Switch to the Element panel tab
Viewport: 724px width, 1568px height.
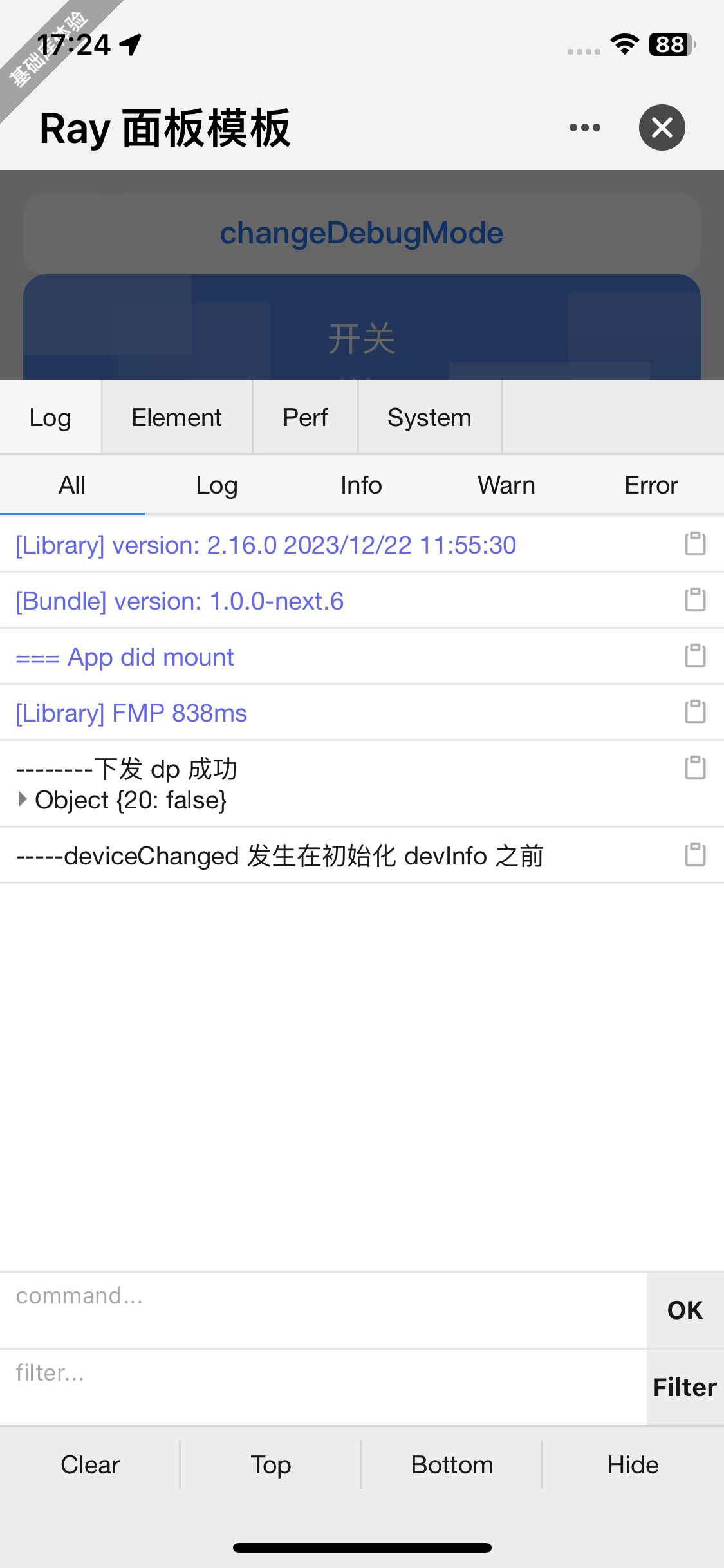(x=176, y=418)
